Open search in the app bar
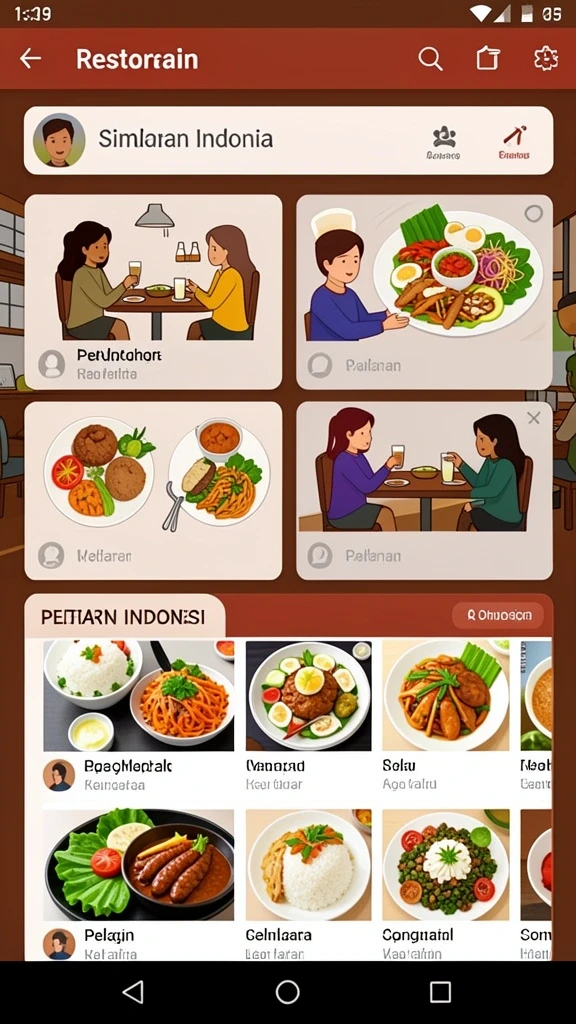Viewport: 576px width, 1024px height. (430, 59)
